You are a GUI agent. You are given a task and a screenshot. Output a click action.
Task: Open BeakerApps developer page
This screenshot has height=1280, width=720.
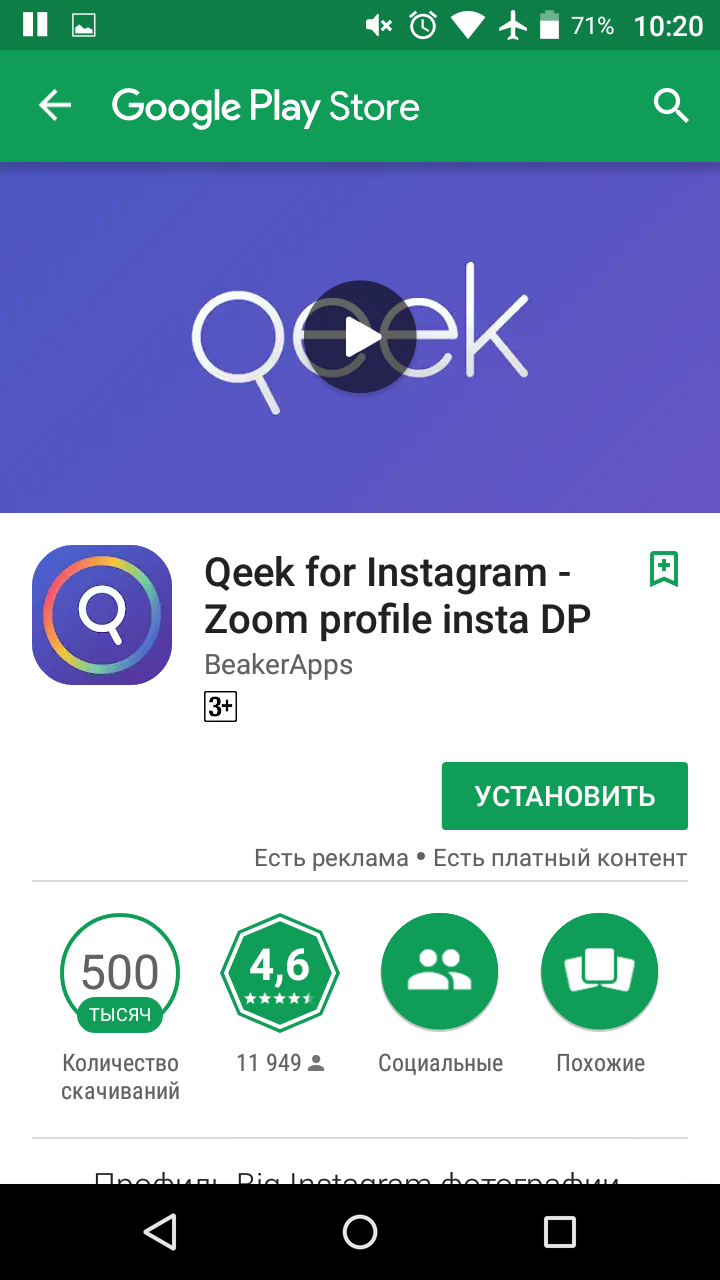tap(278, 664)
